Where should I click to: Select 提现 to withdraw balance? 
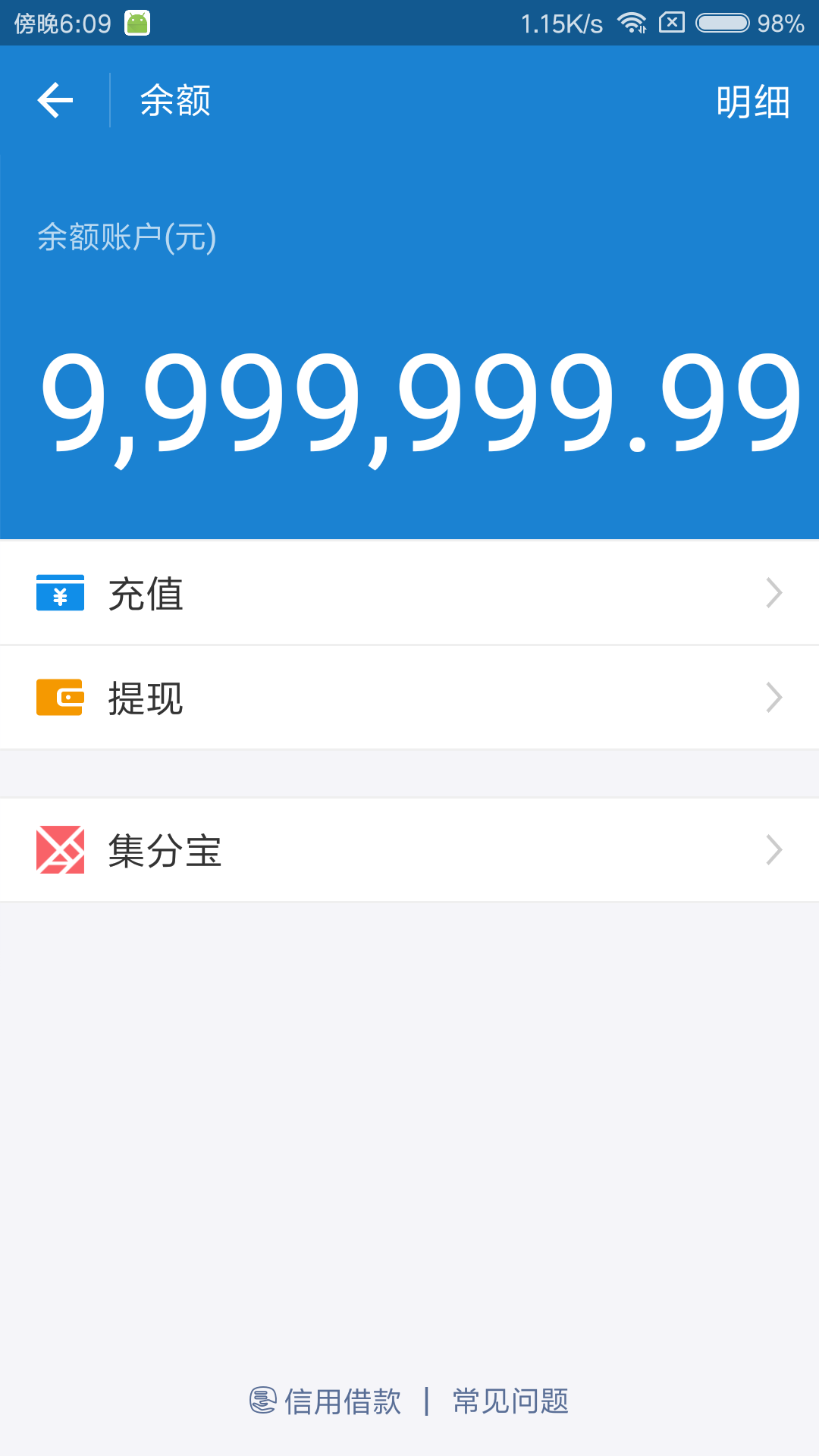tap(409, 698)
